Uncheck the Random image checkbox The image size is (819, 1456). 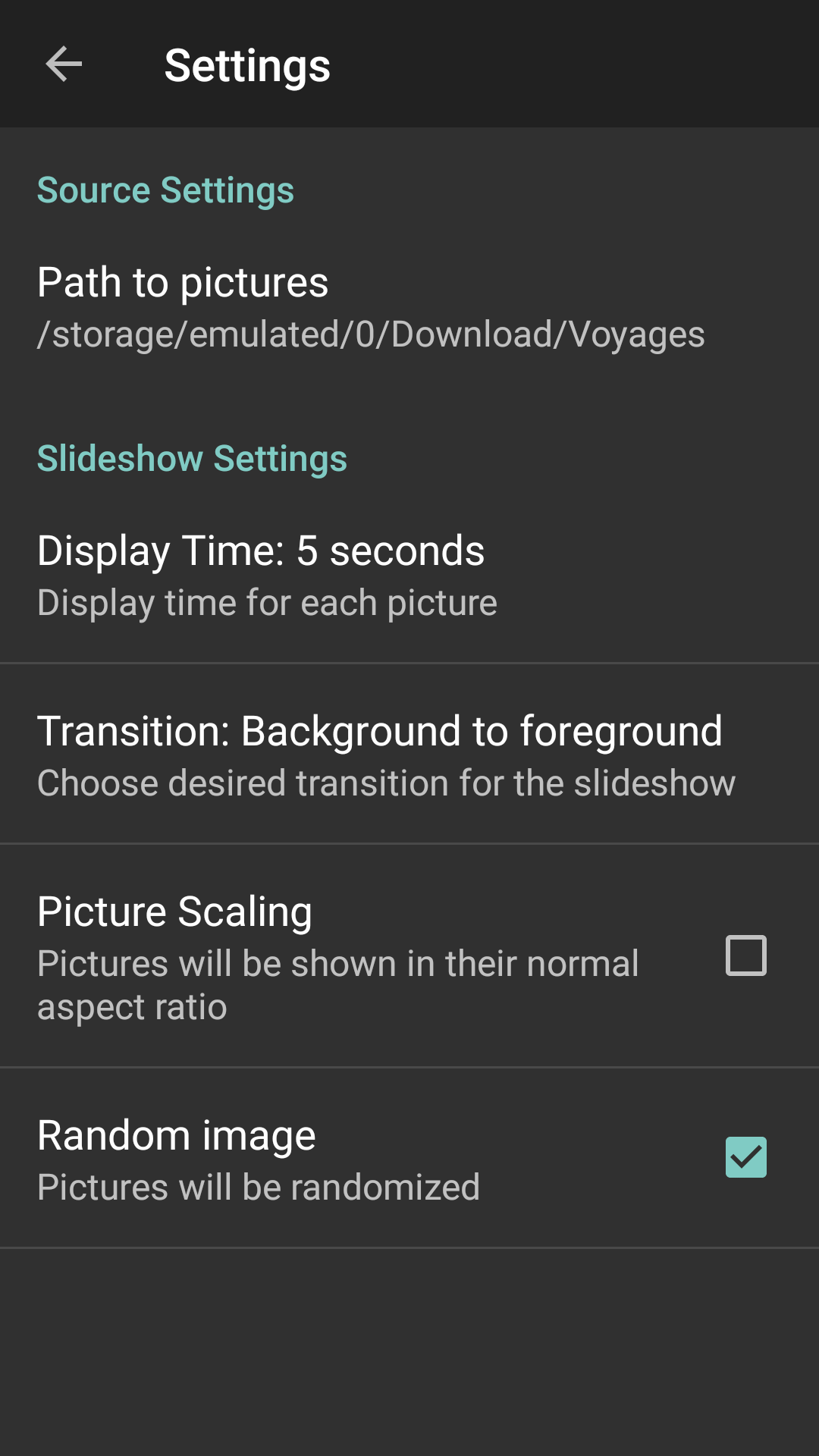(x=745, y=1157)
